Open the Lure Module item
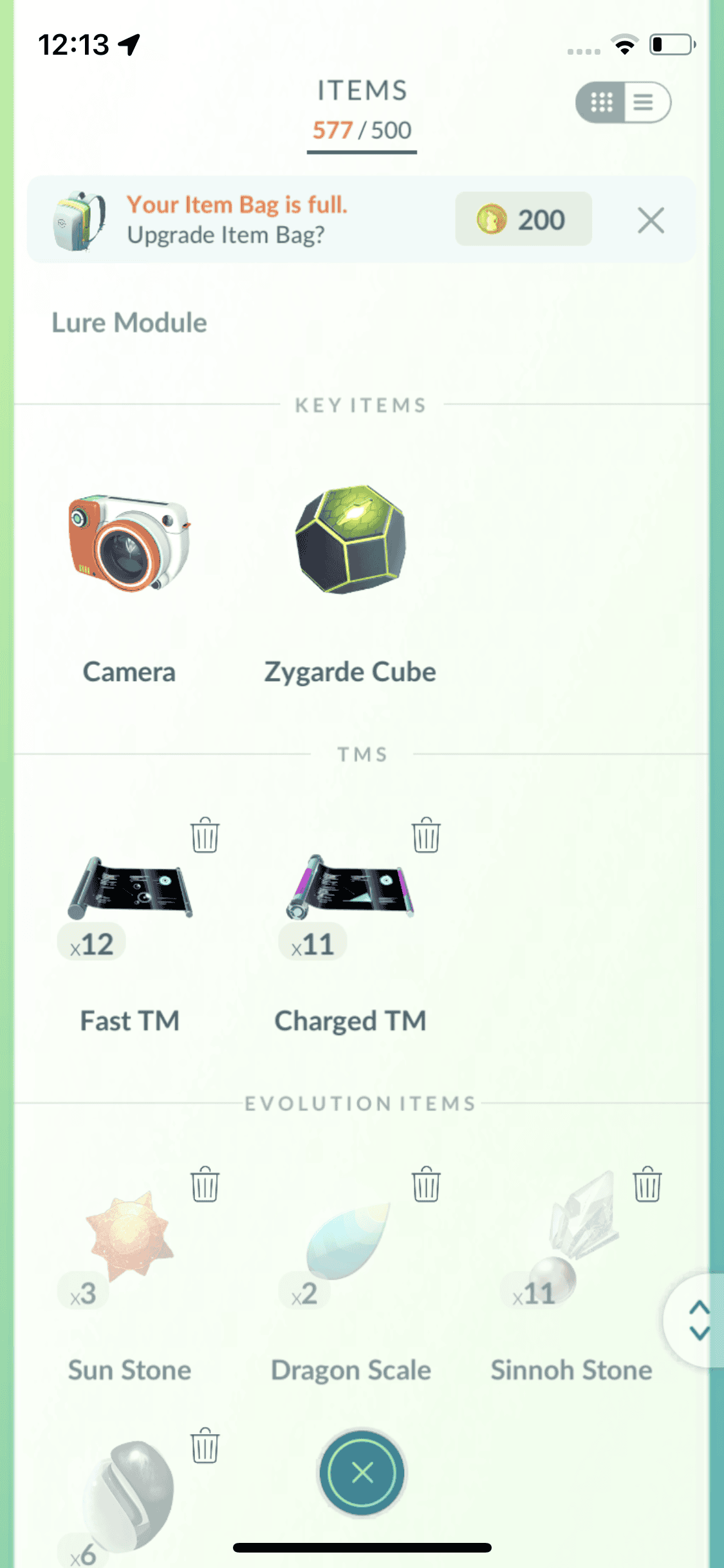Image resolution: width=724 pixels, height=1568 pixels. pyautogui.click(x=129, y=322)
